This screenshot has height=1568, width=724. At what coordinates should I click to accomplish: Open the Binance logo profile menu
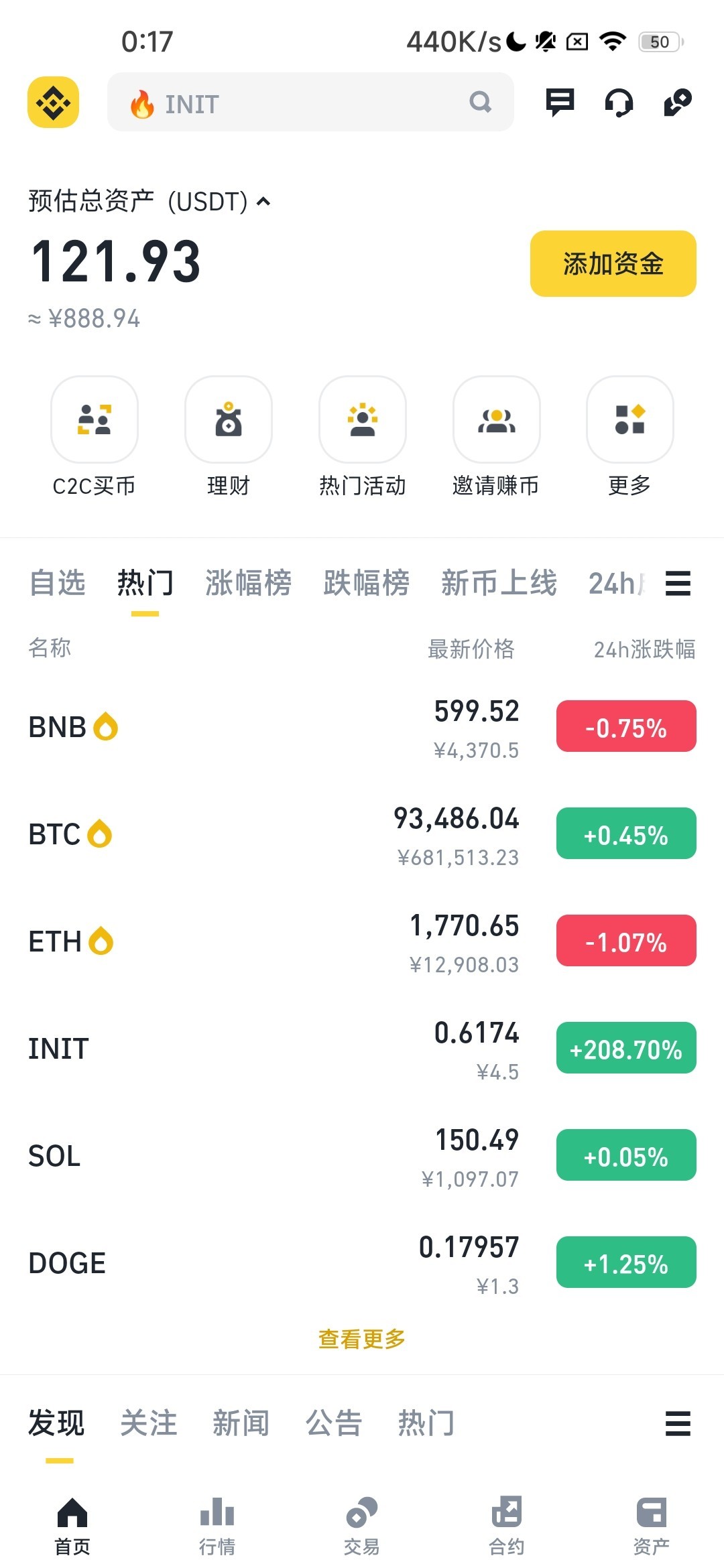53,103
